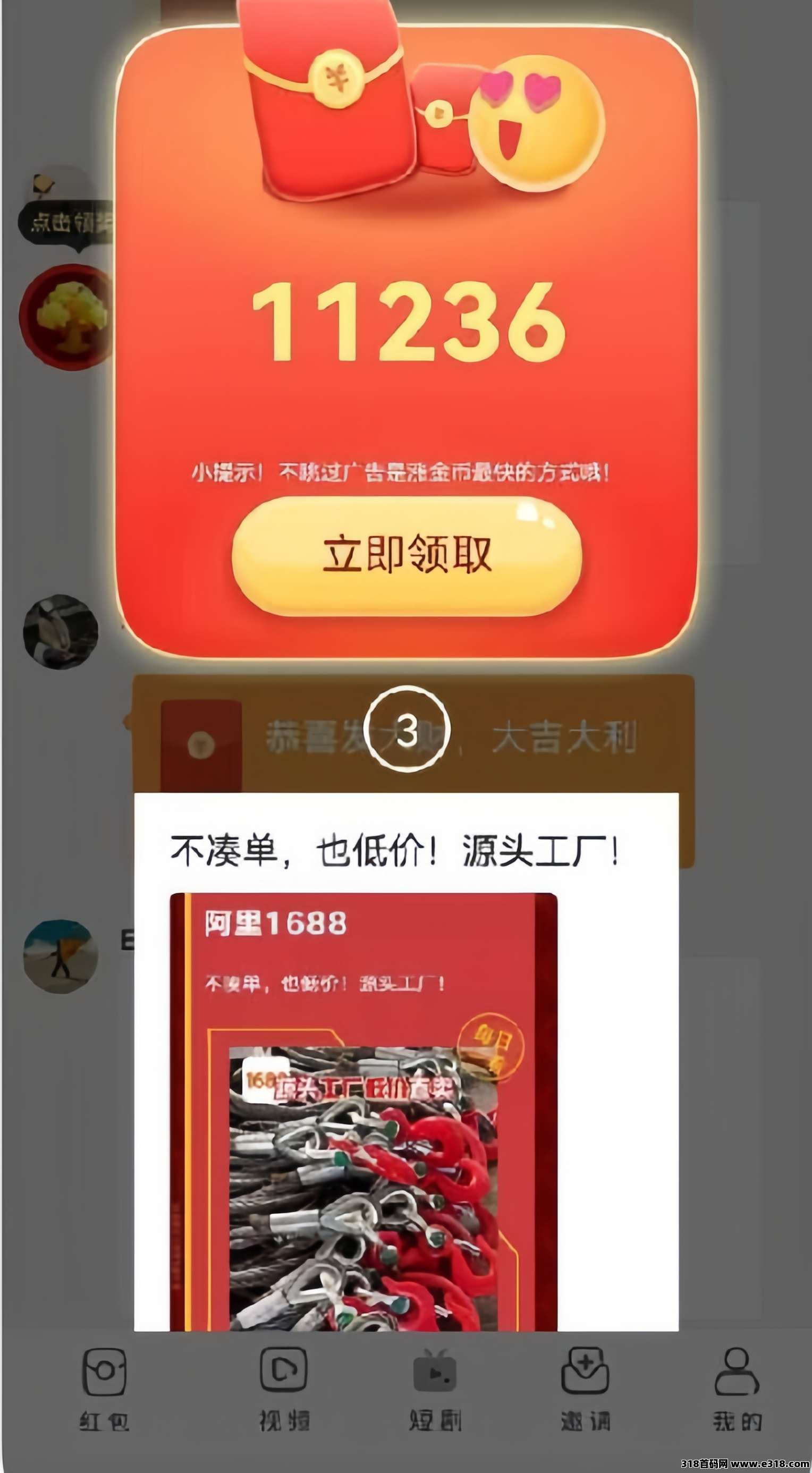812x1473 pixels.
Task: Open the 阿里1688 ad card
Action: click(x=363, y=1110)
